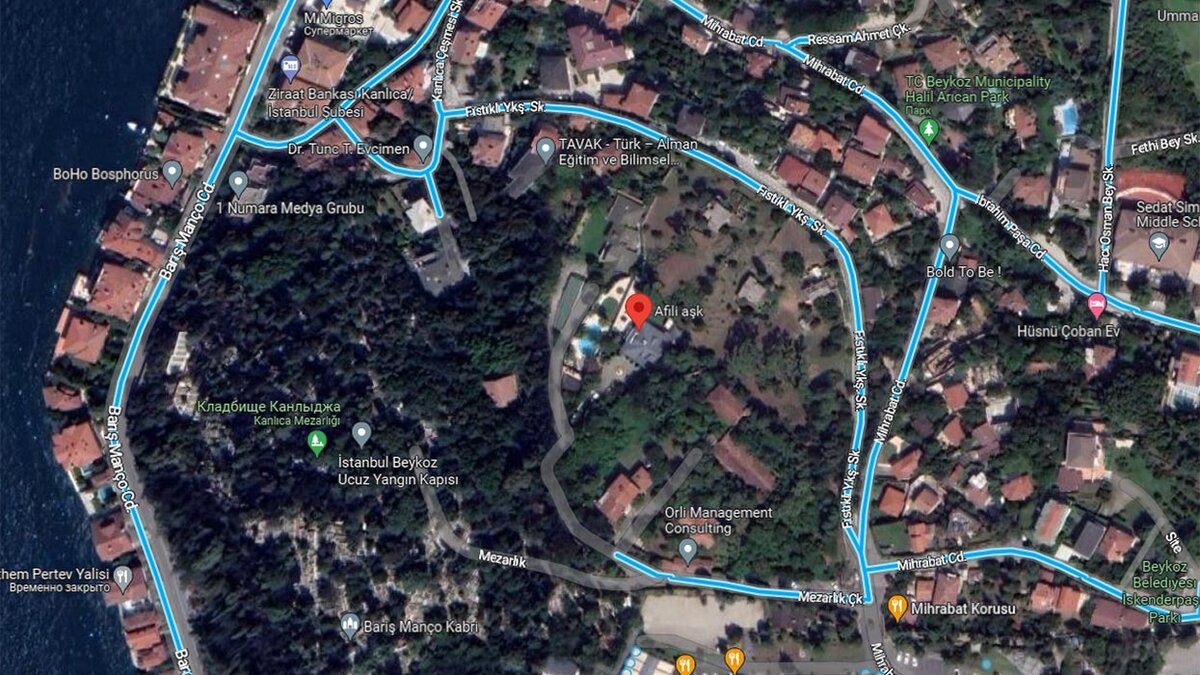Open the Ethem Pertev Yalısı restaurant pin
The image size is (1200, 675).
122,575
